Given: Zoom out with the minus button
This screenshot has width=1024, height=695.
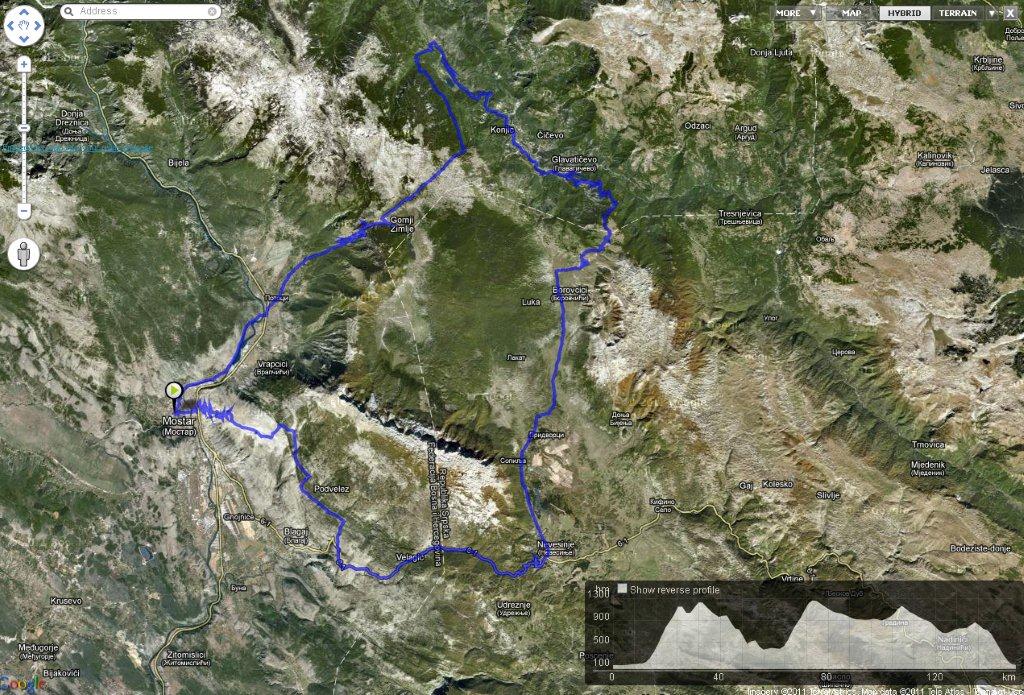Looking at the screenshot, I should pyautogui.click(x=24, y=211).
